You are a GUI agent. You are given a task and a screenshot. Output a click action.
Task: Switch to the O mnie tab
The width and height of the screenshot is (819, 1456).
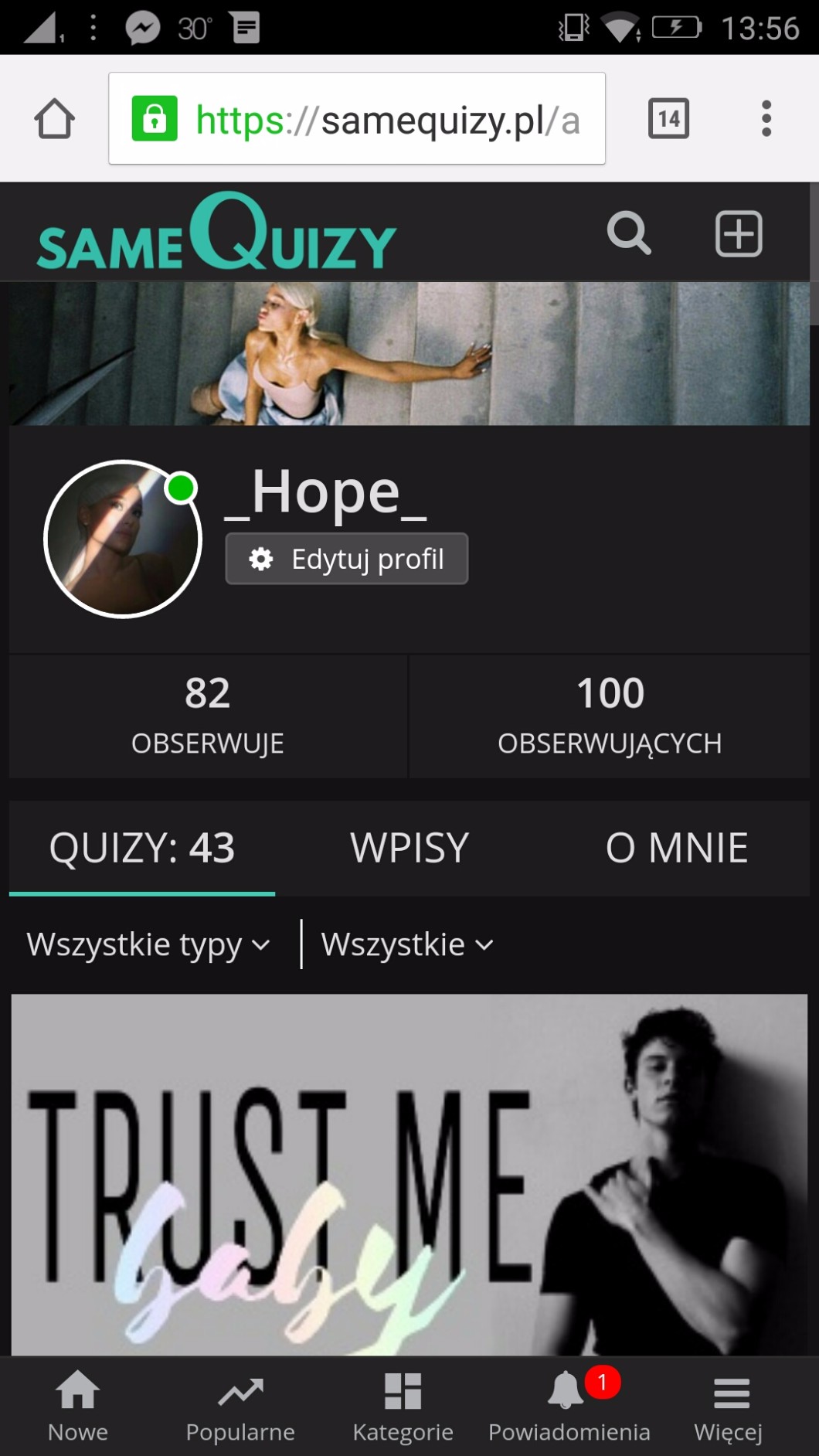[676, 848]
